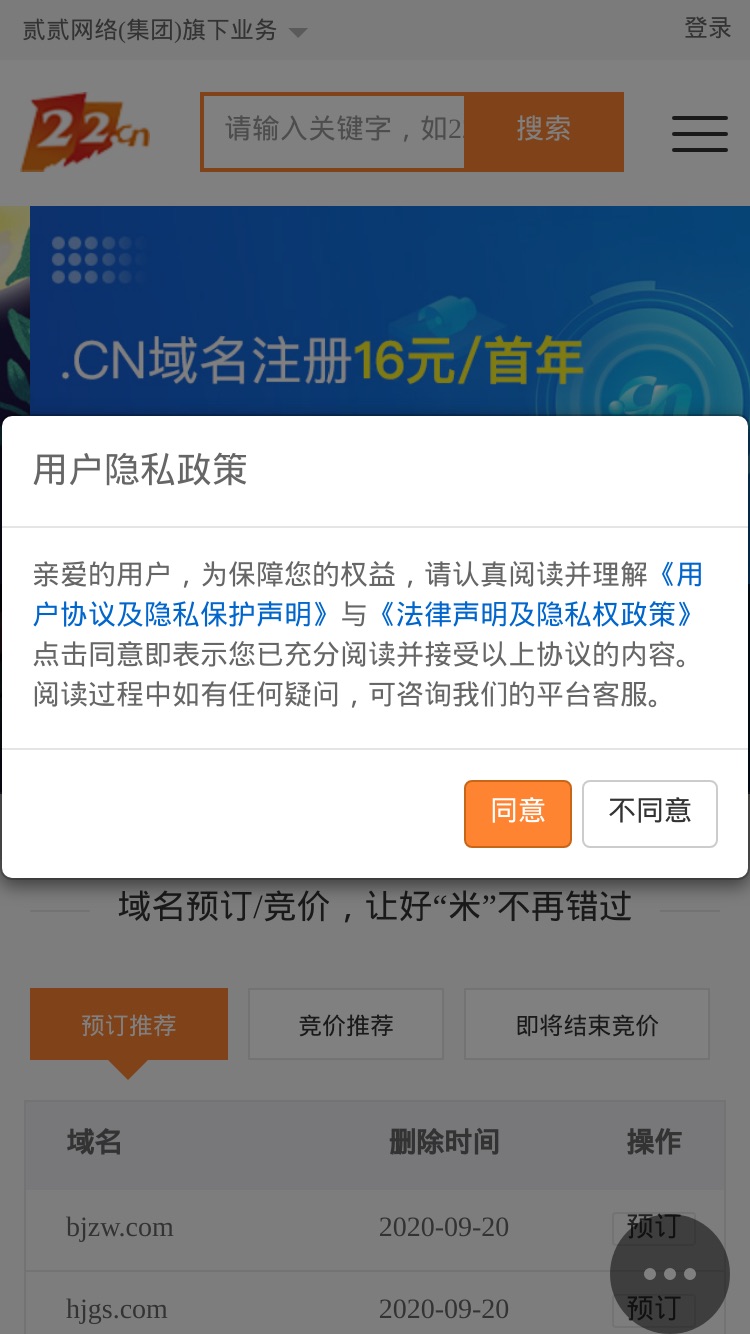Tap the 搜索 button
The height and width of the screenshot is (1334, 750).
pyautogui.click(x=544, y=131)
